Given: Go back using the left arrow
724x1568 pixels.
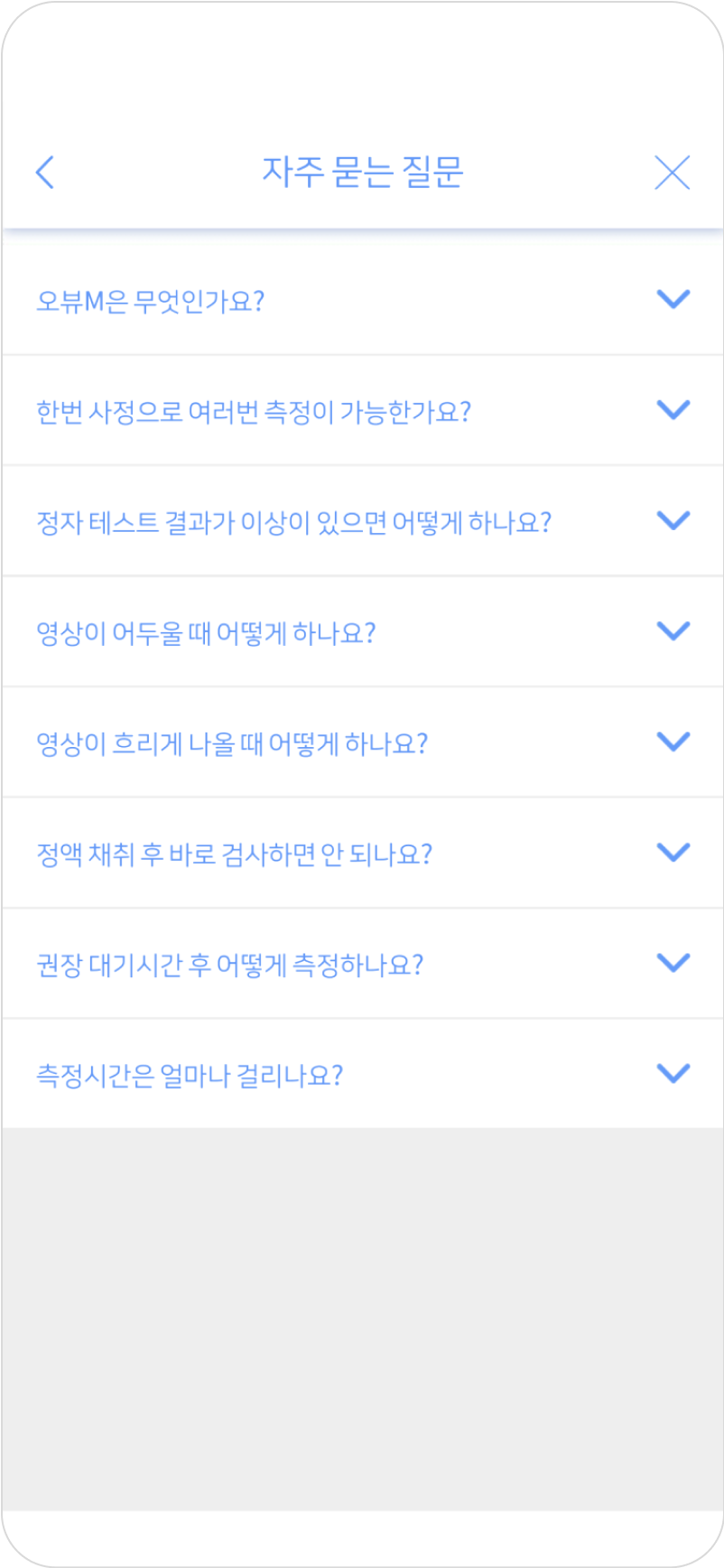Looking at the screenshot, I should tap(45, 172).
